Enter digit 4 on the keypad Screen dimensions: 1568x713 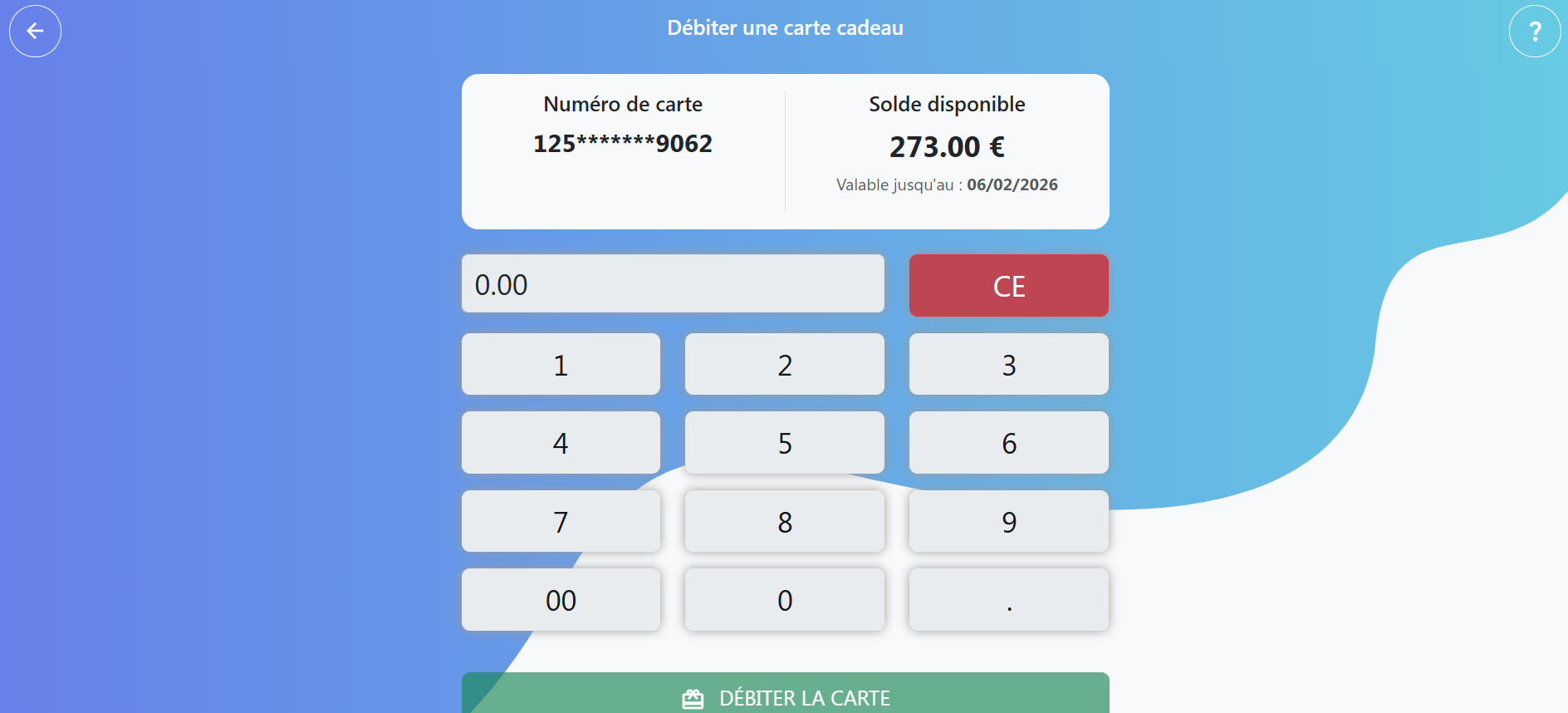coord(561,443)
